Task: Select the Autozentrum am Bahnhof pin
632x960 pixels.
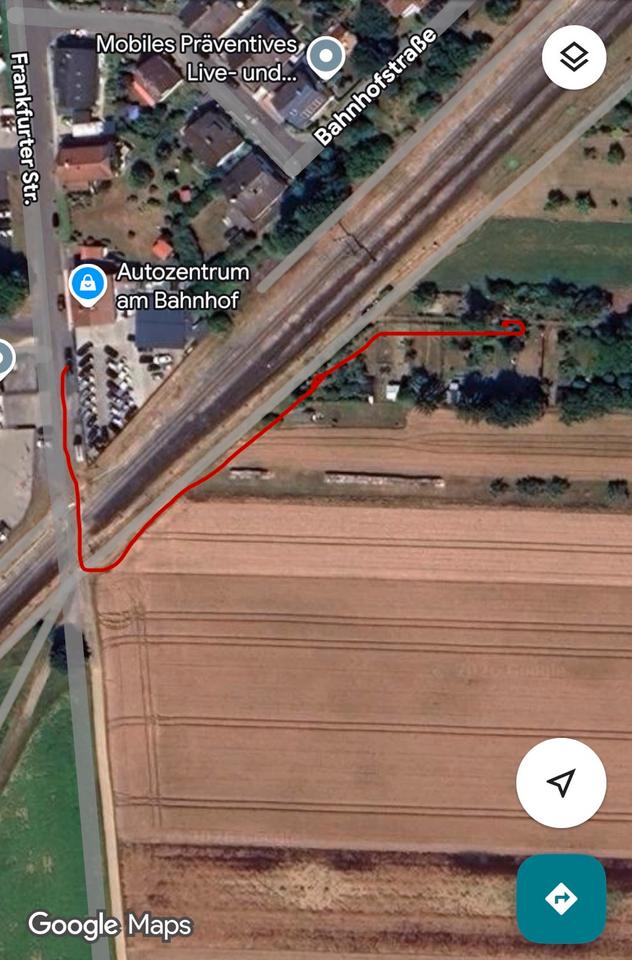Action: point(89,285)
